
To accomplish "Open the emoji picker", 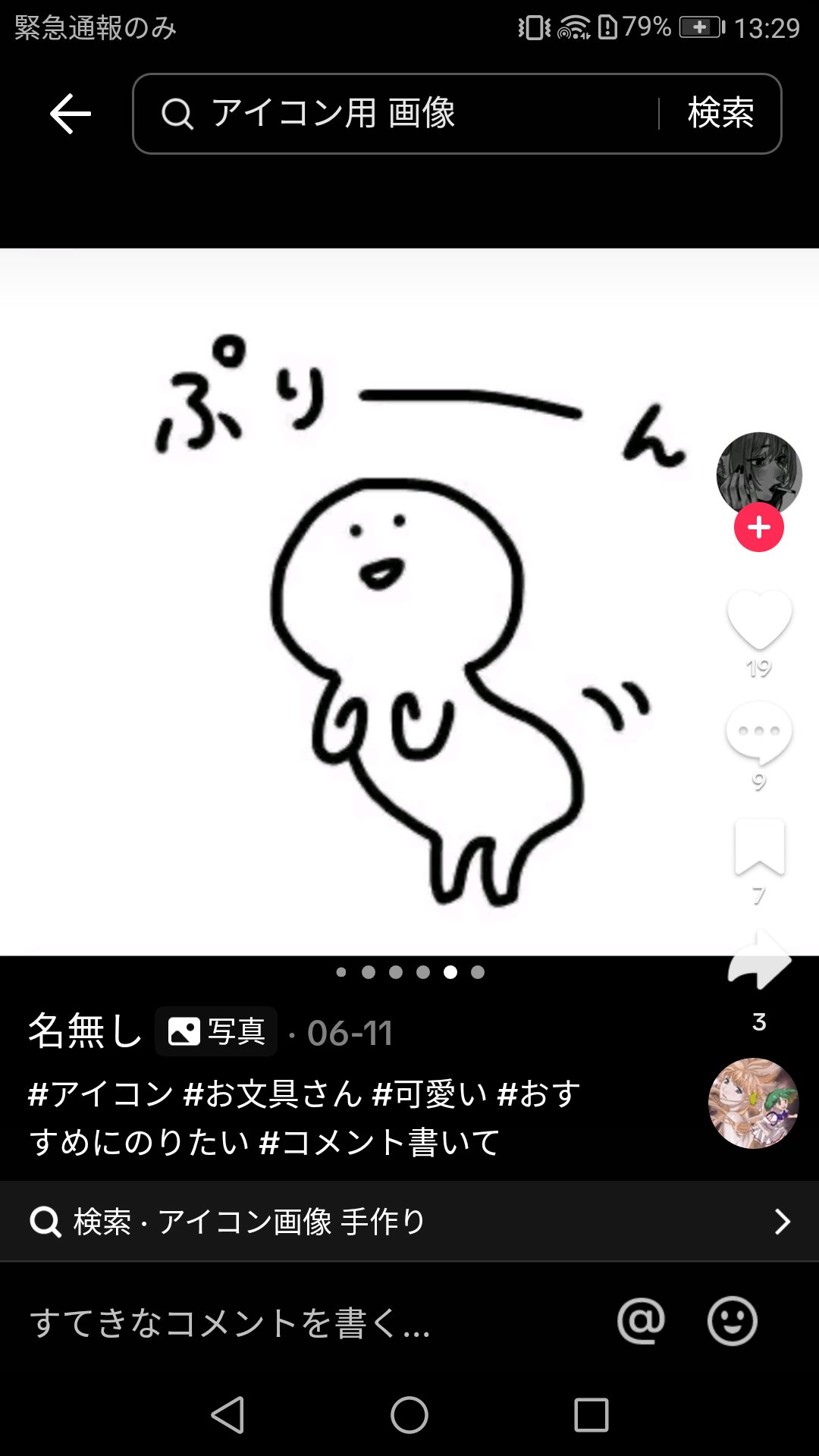I will click(x=732, y=1322).
